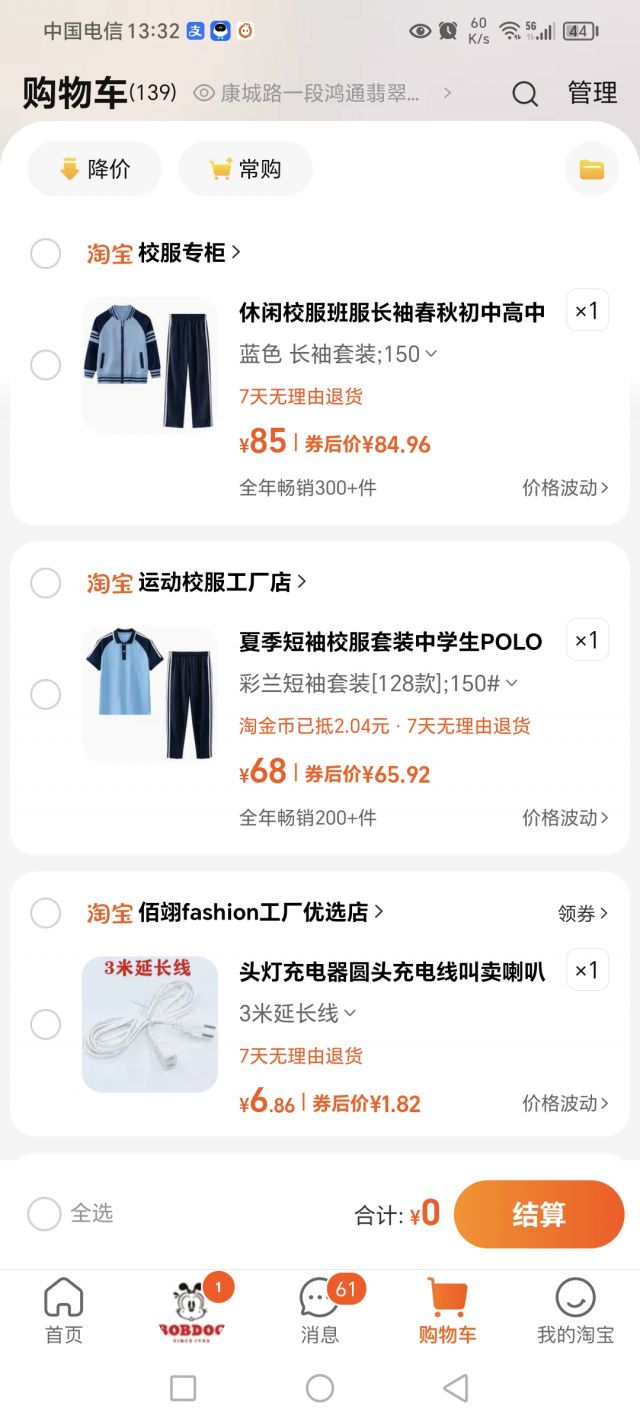Open the search icon in the cart header
Viewport: 640px width, 1422px height.
[525, 94]
